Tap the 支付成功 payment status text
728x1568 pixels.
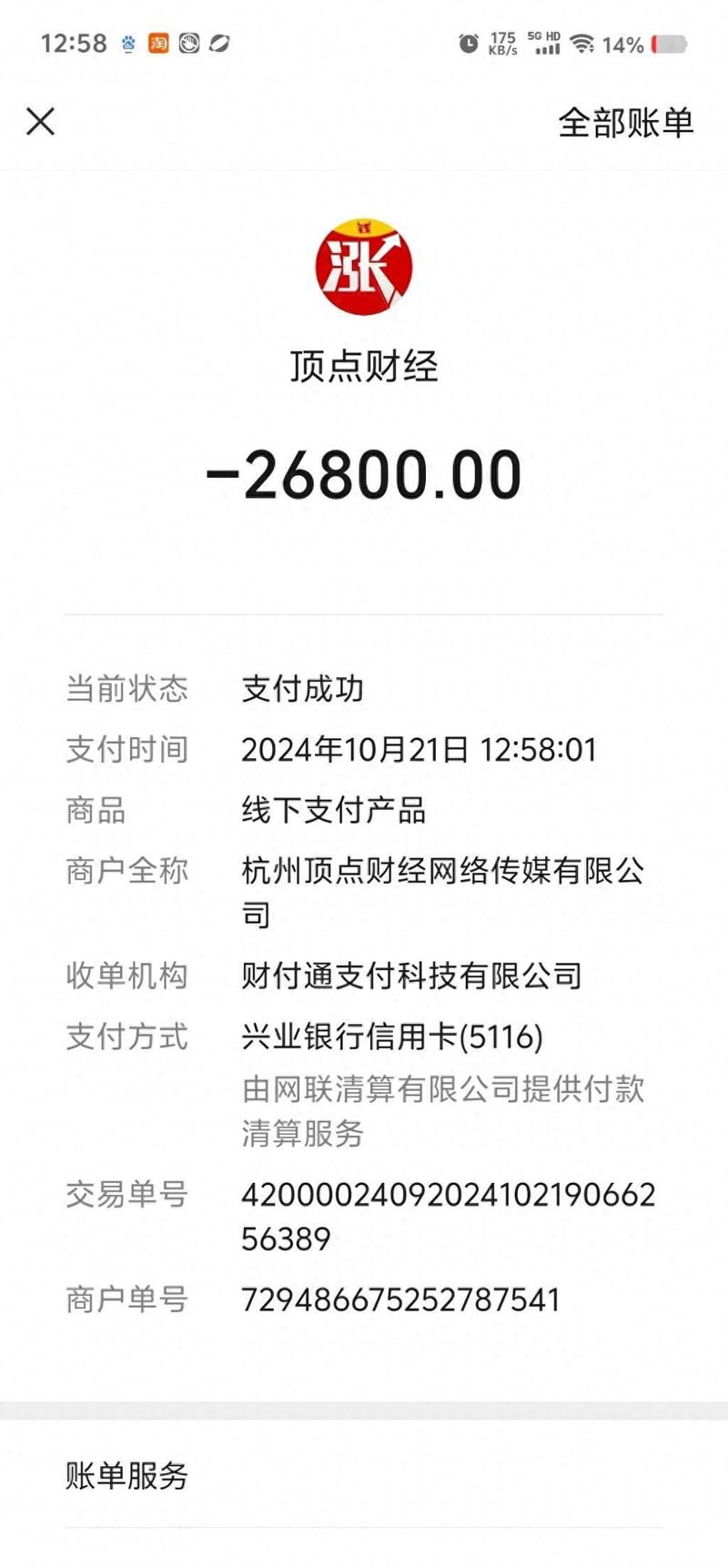[x=302, y=690]
